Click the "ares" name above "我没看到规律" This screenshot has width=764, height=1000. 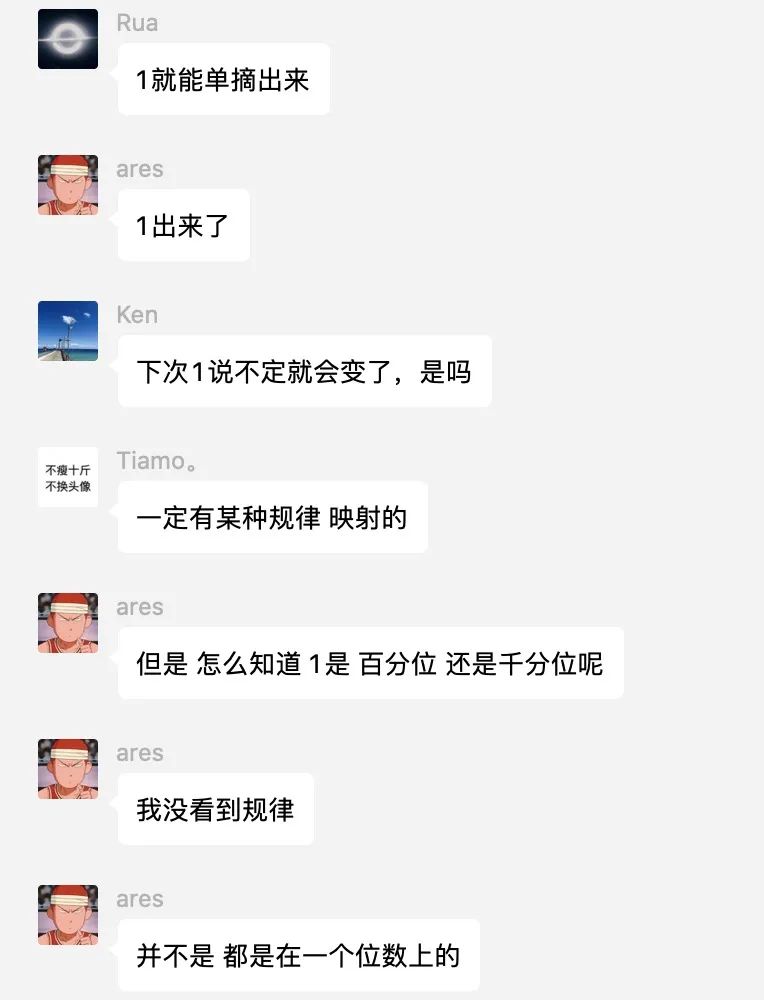[140, 753]
